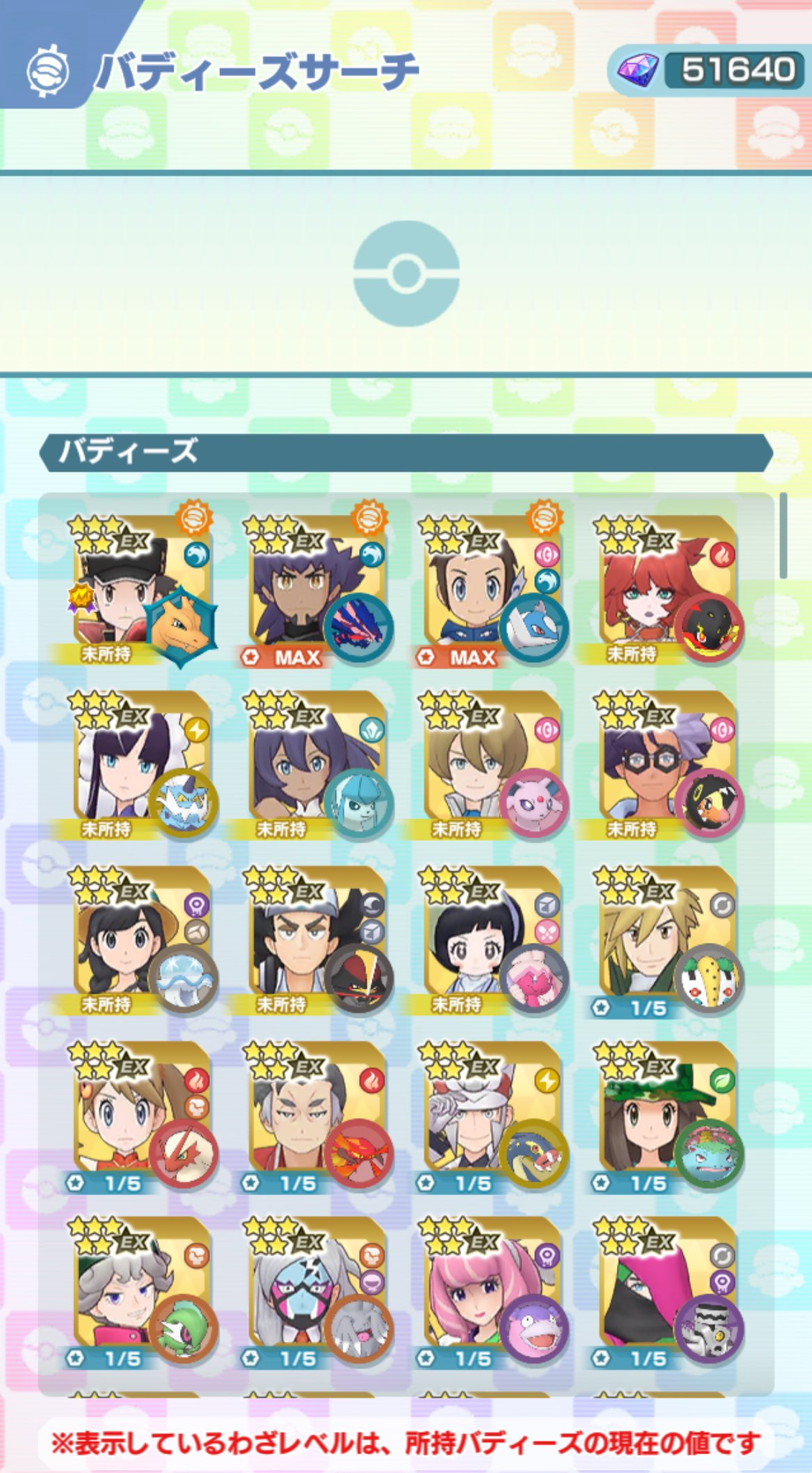The height and width of the screenshot is (1473, 812).
Task: View the red-haired trainer with the black-and-flame Pokémon
Action: point(667,591)
